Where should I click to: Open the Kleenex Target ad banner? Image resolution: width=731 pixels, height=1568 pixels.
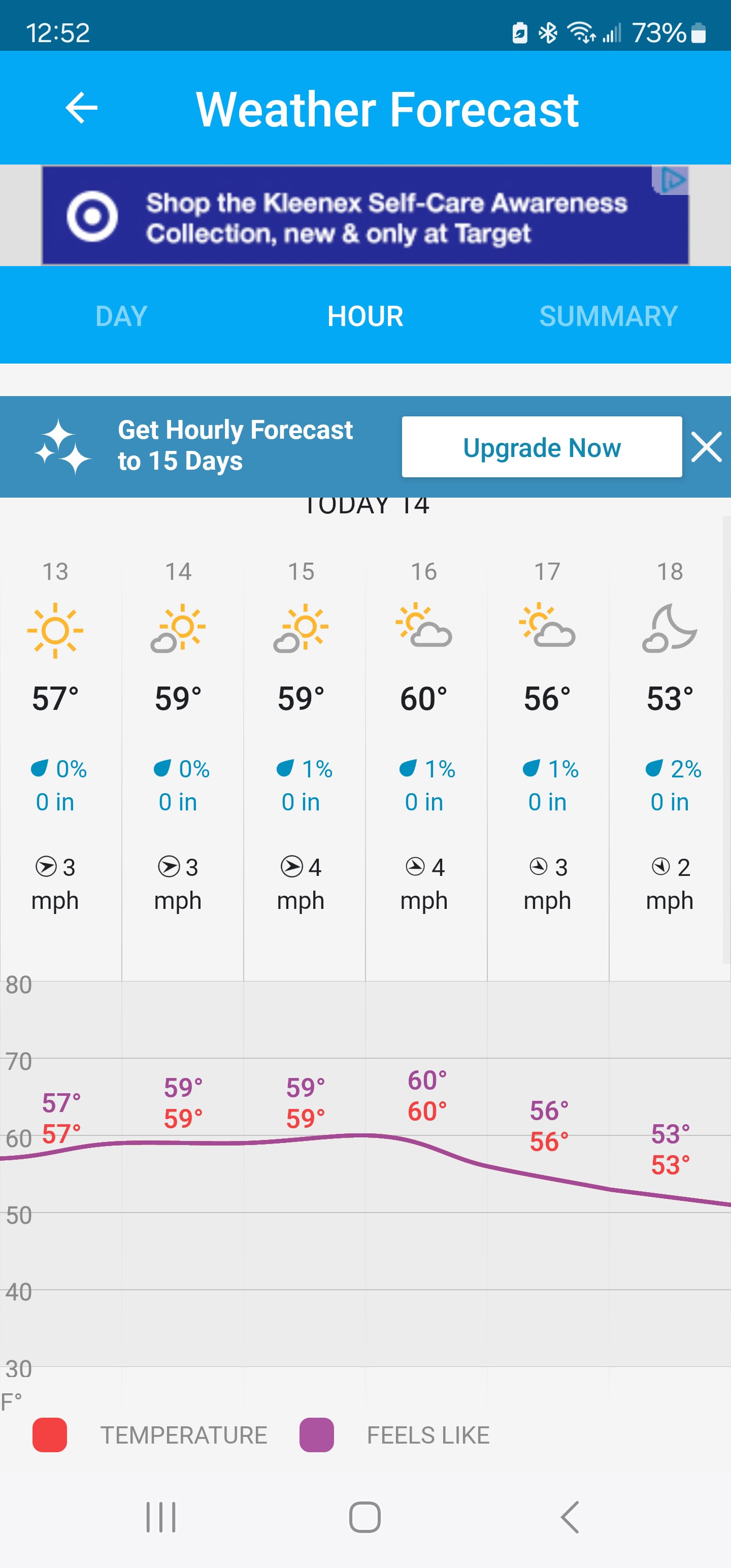(365, 217)
